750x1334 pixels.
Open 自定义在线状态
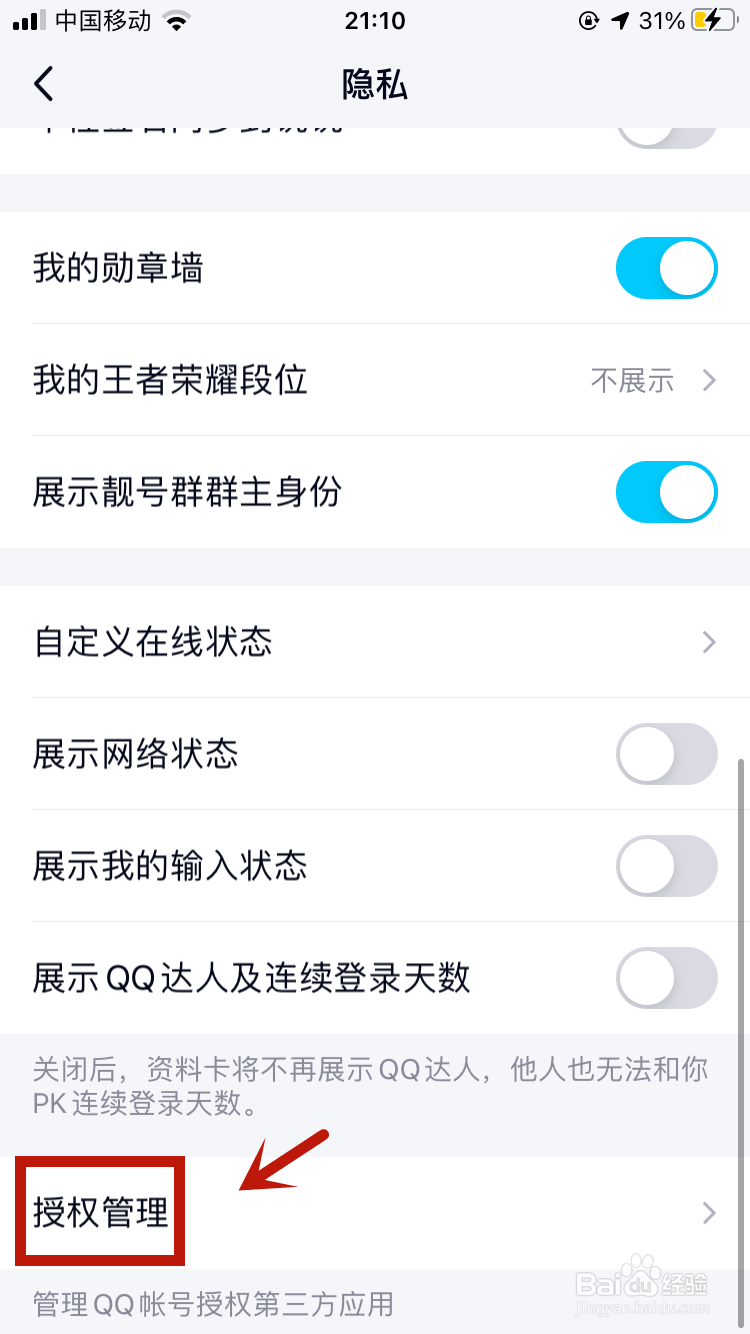click(x=375, y=642)
